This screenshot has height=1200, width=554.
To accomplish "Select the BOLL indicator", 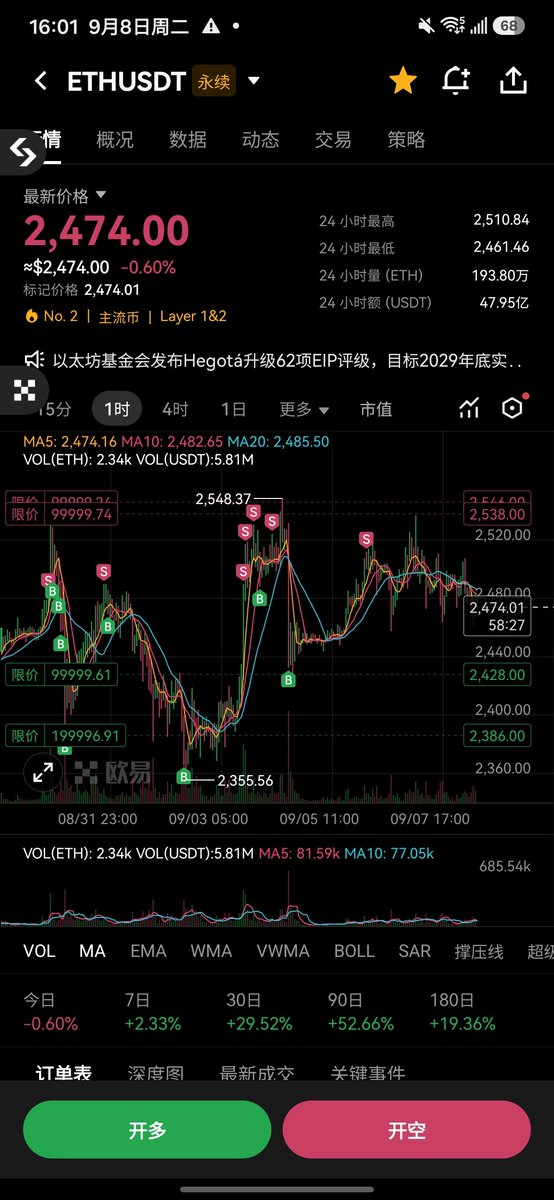I will [x=354, y=951].
